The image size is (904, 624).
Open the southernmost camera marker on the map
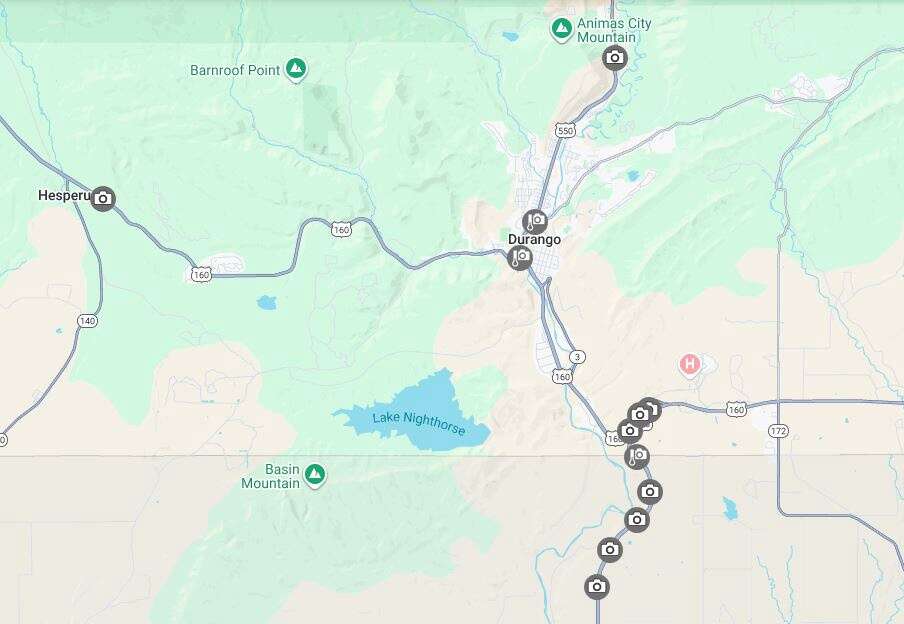[x=597, y=586]
